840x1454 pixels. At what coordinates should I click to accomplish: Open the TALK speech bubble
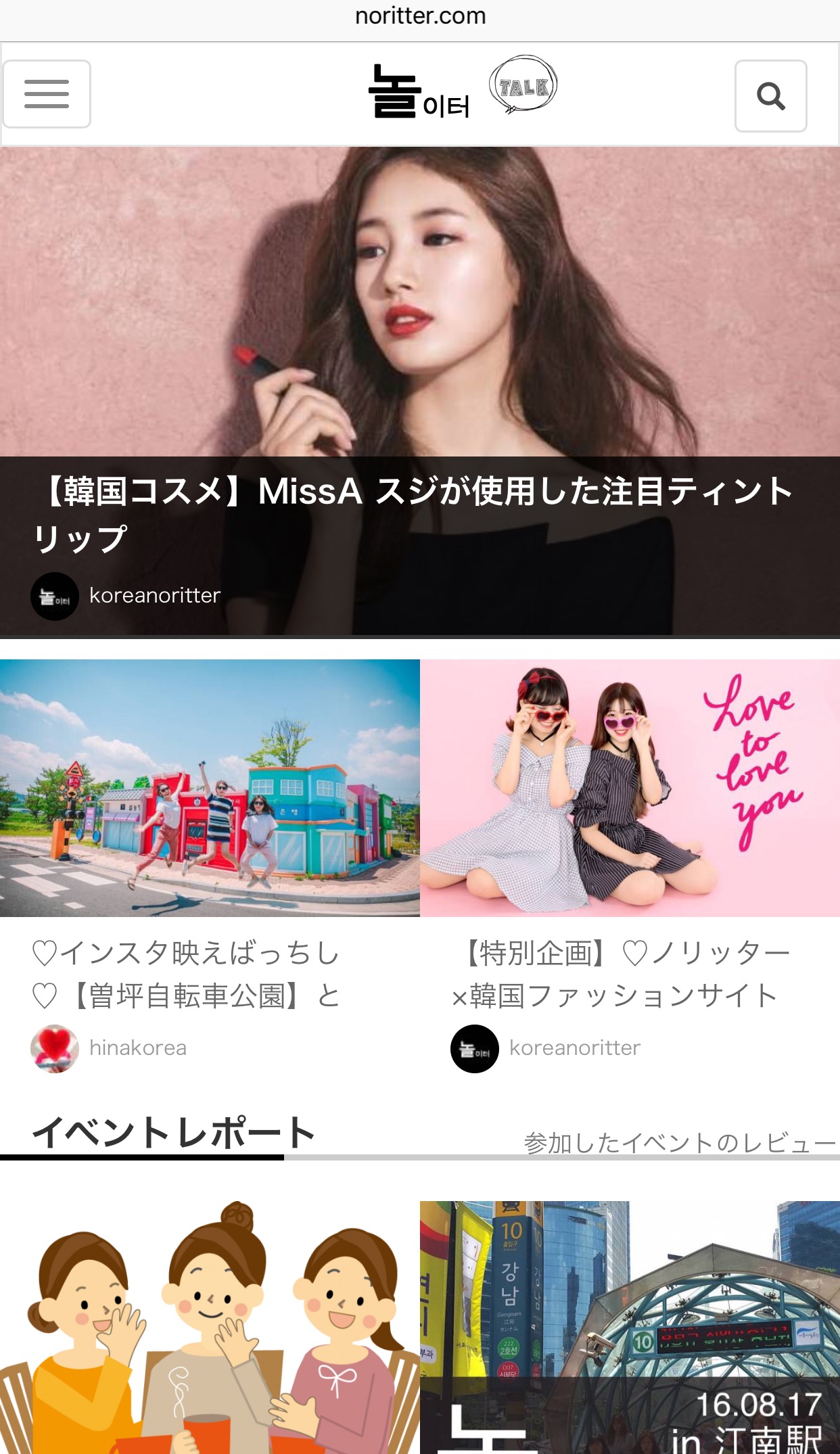point(523,86)
